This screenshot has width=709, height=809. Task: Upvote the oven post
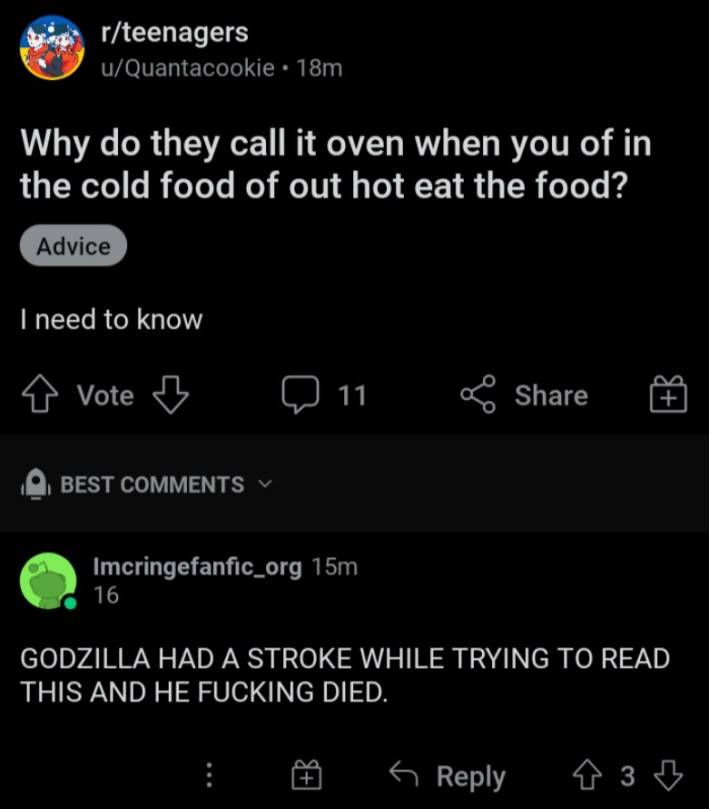(x=41, y=396)
